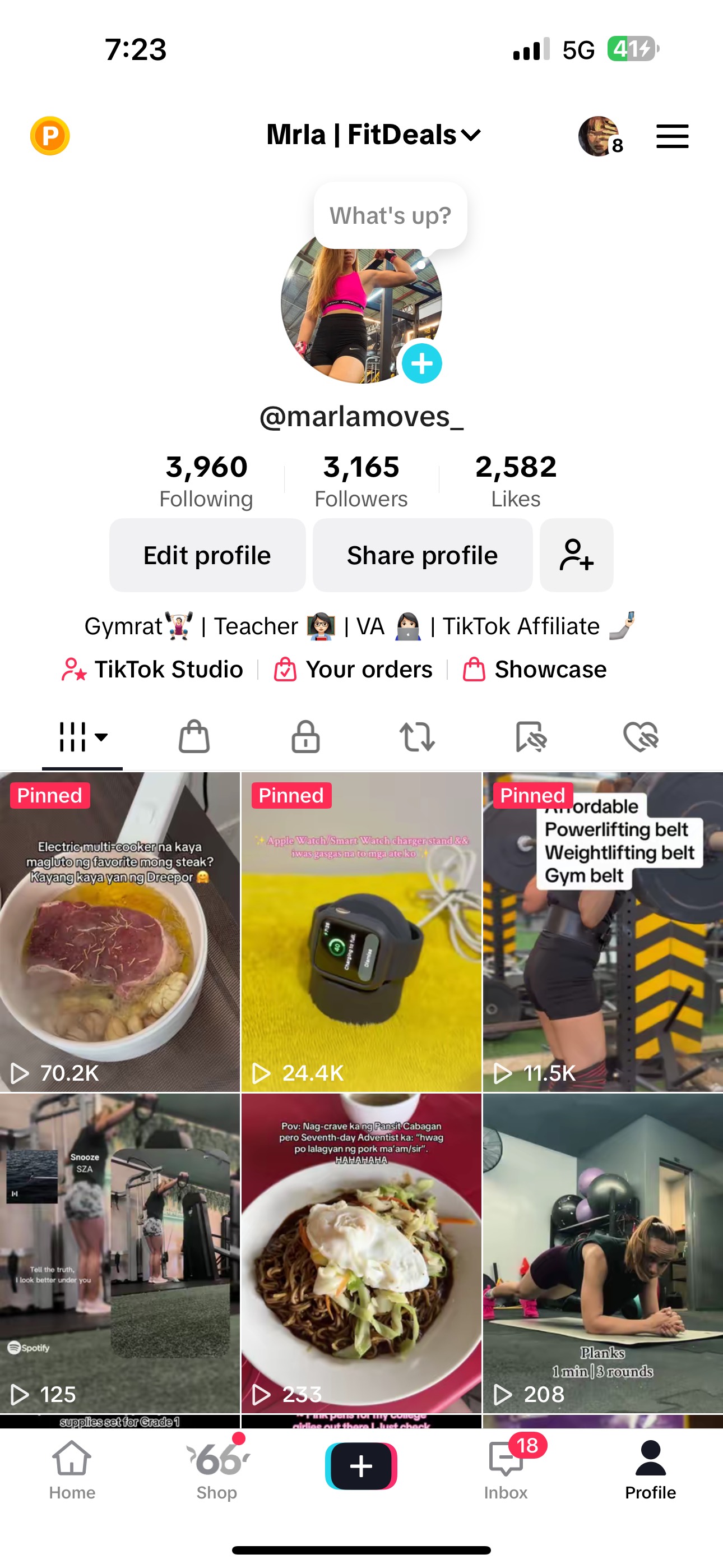Open pinned Dreepor multi-cooker video with 70.2K views
Image resolution: width=723 pixels, height=1568 pixels.
(x=120, y=931)
